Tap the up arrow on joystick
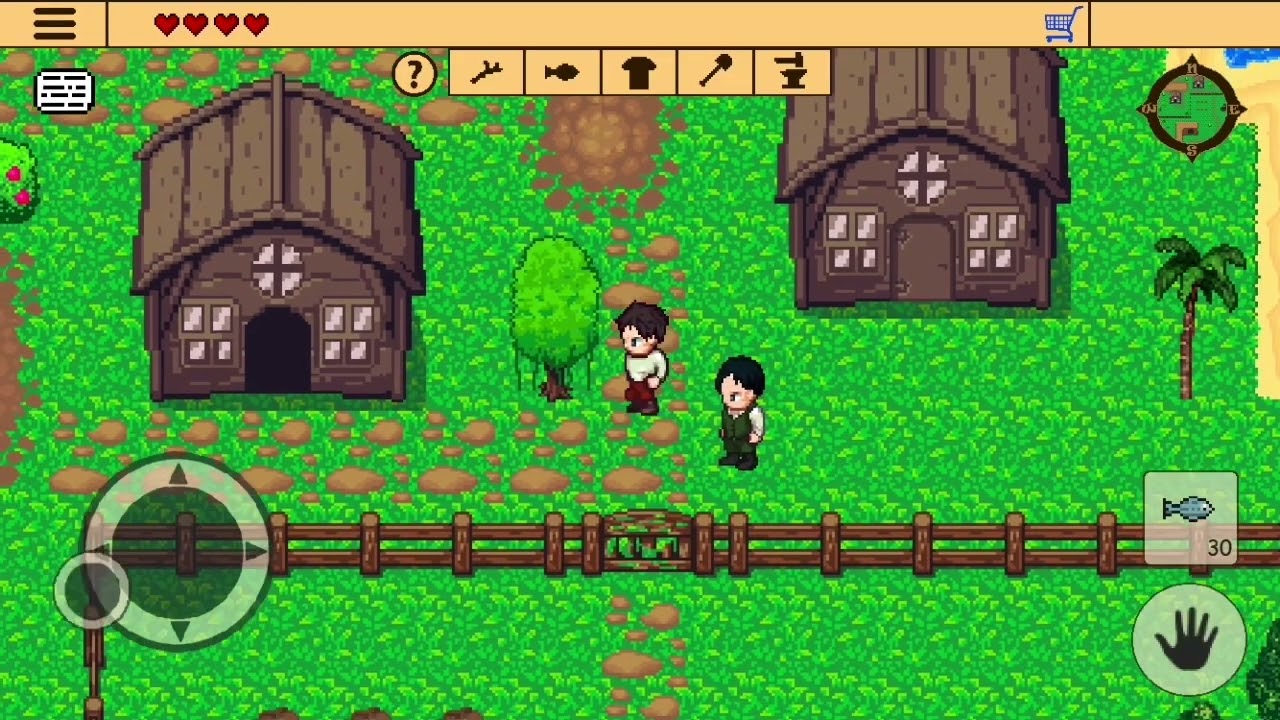1280x720 pixels. (178, 477)
